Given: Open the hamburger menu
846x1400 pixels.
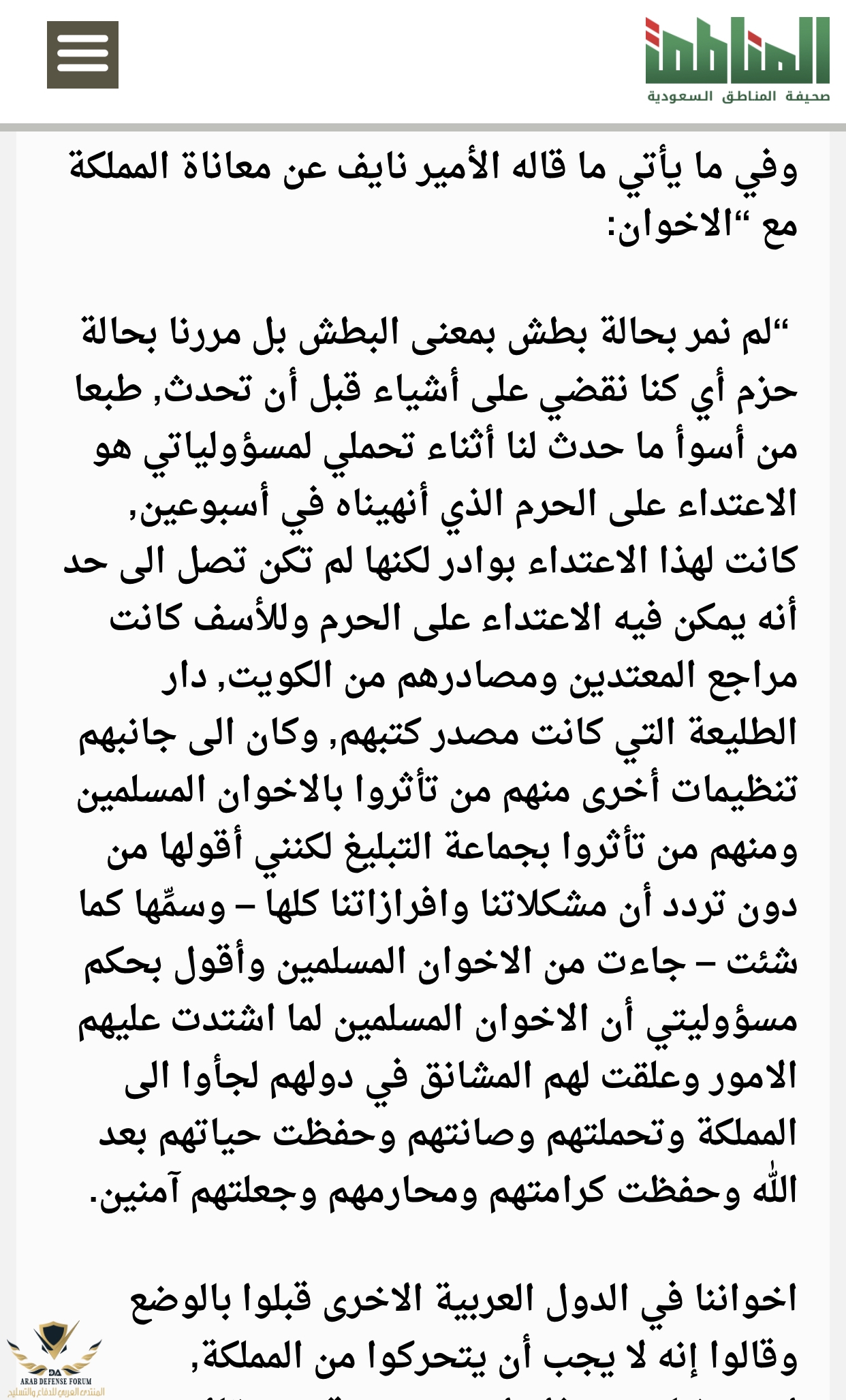Looking at the screenshot, I should coord(82,55).
